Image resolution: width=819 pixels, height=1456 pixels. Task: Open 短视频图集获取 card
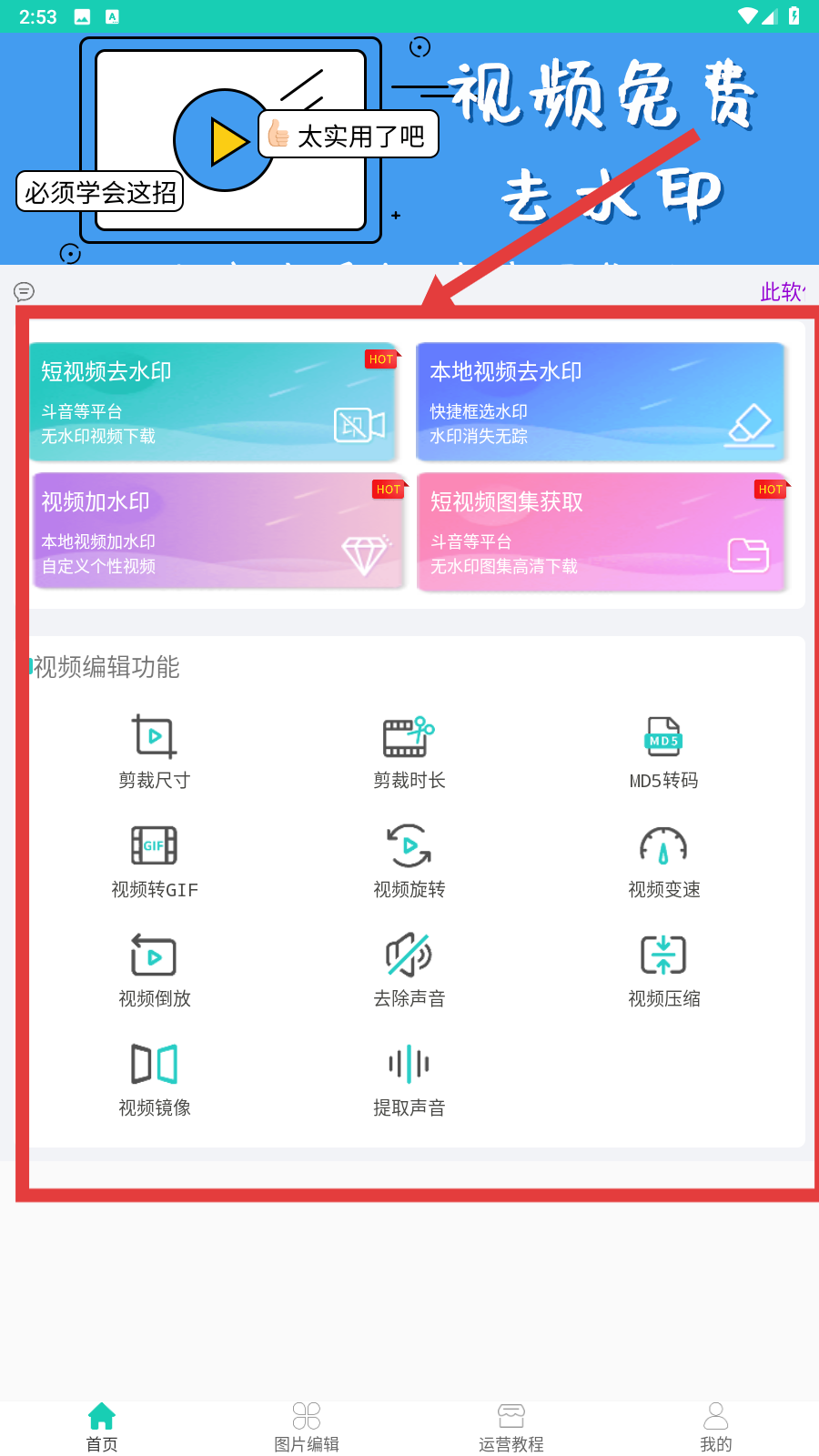(x=601, y=531)
